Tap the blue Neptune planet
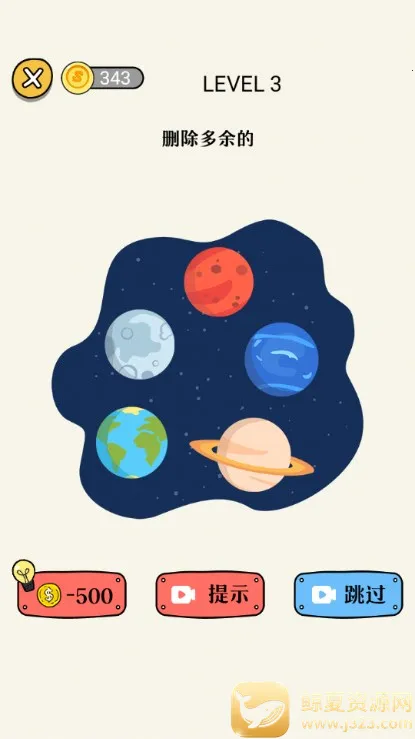Viewport: 415px width, 739px height. point(281,359)
